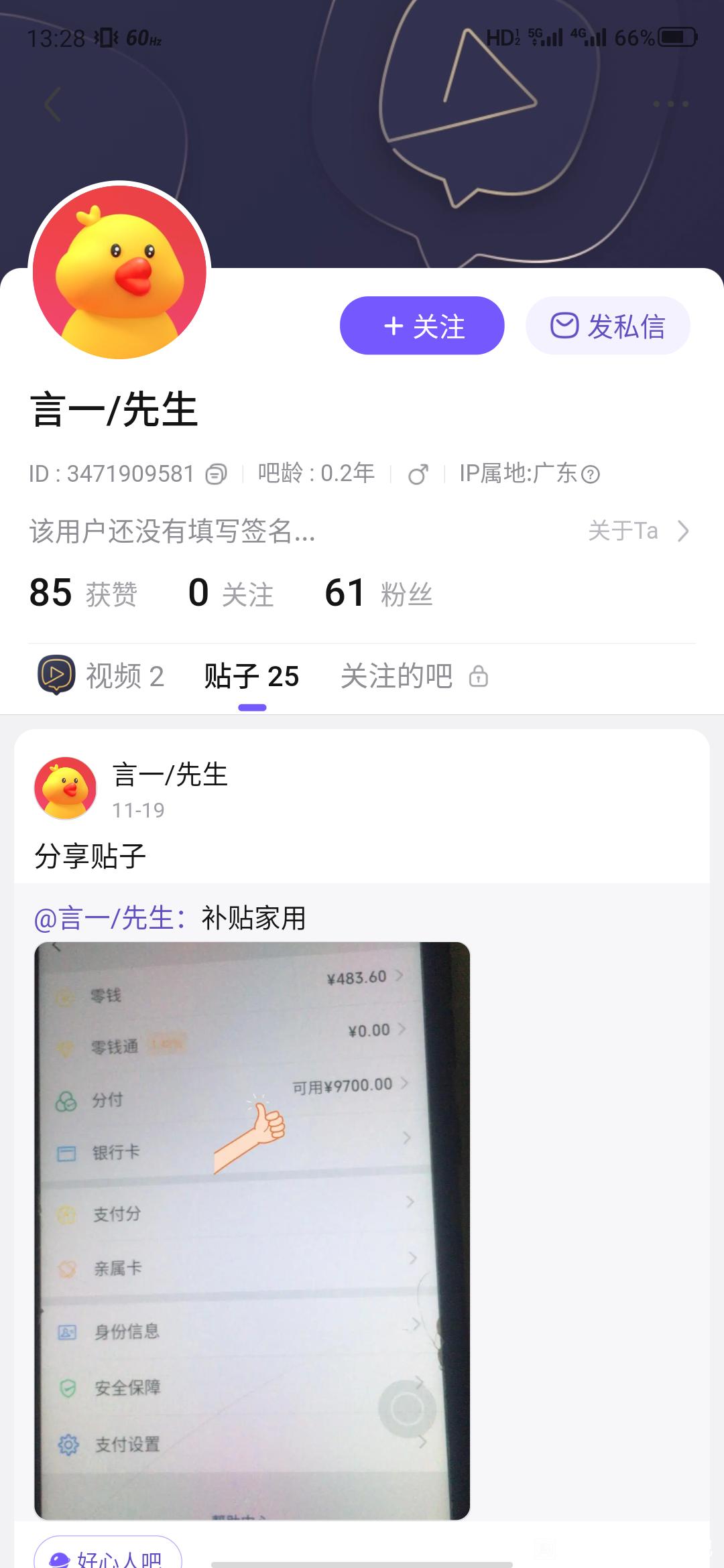Enlarge the large profile avatar
Screen dimensions: 724x1568
point(119,271)
